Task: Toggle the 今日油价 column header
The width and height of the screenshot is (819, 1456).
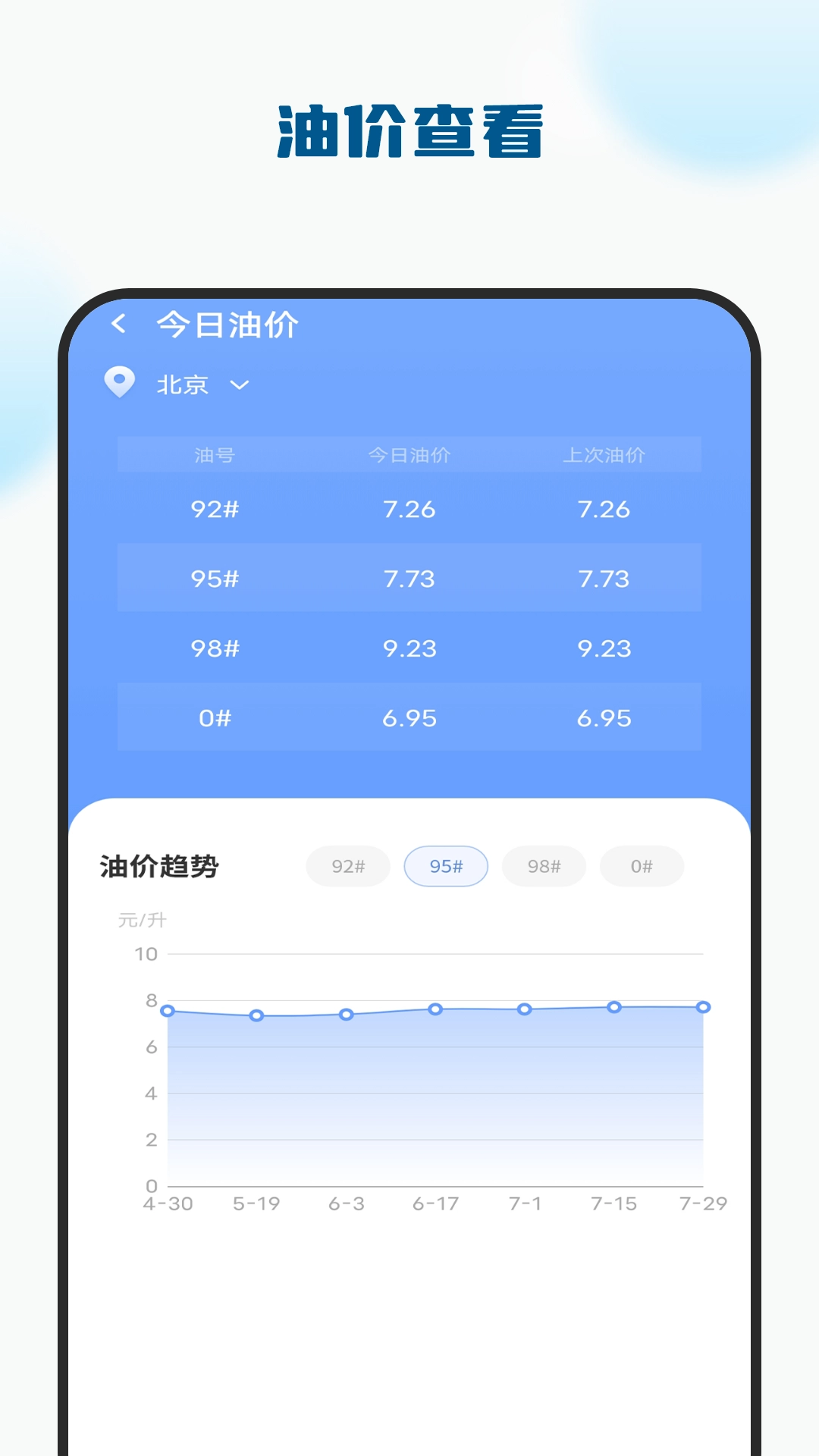Action: pos(409,456)
